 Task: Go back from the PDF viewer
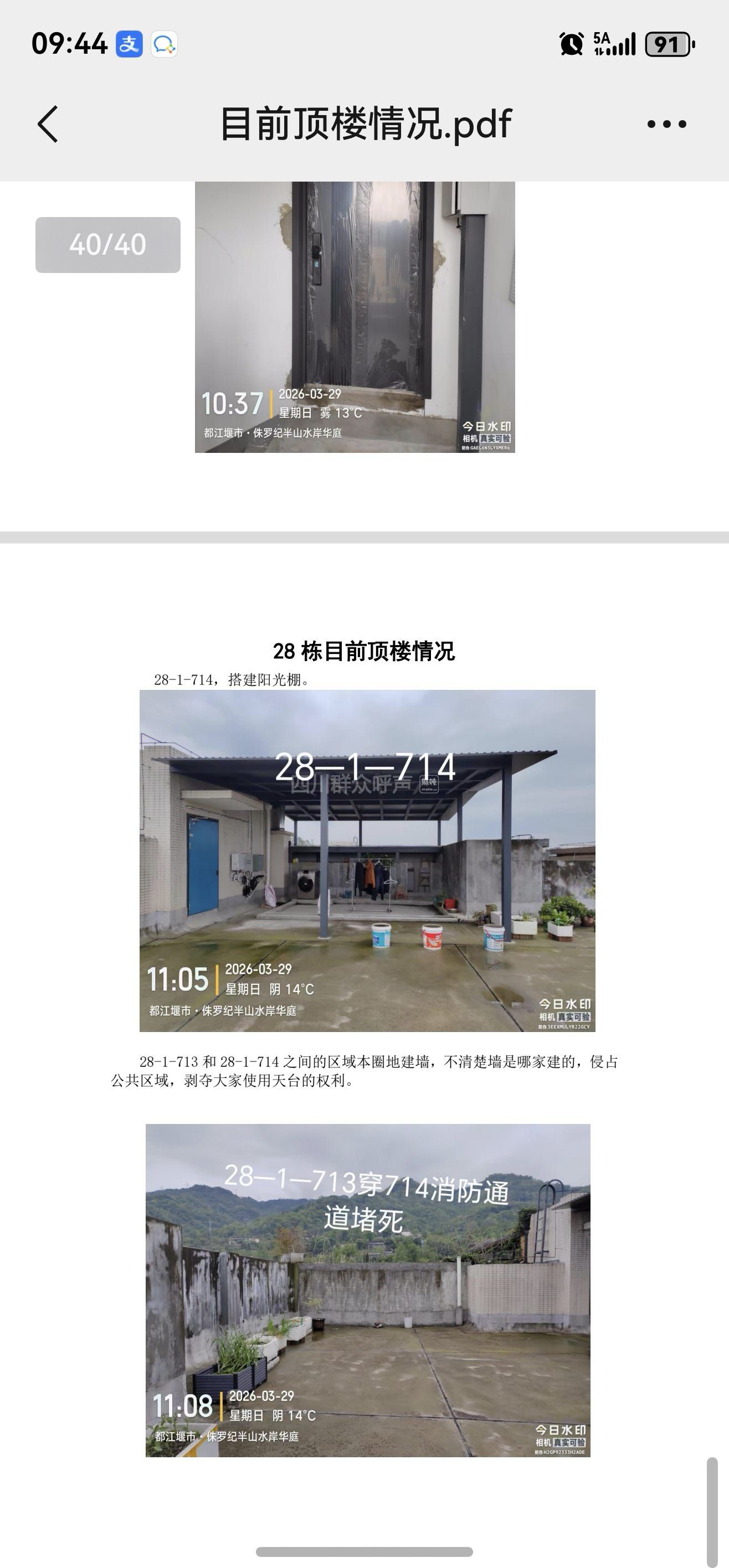[x=48, y=124]
